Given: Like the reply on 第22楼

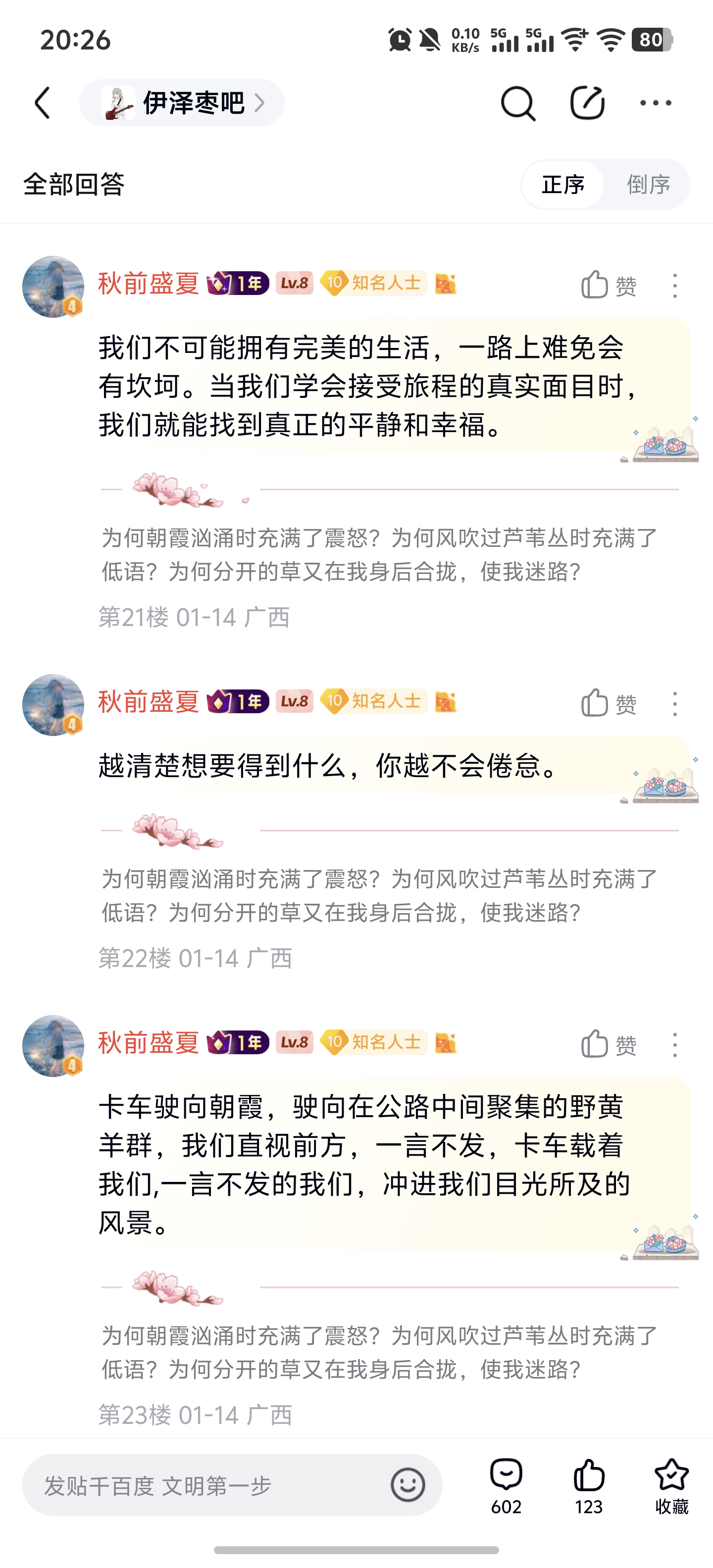Looking at the screenshot, I should (x=608, y=703).
